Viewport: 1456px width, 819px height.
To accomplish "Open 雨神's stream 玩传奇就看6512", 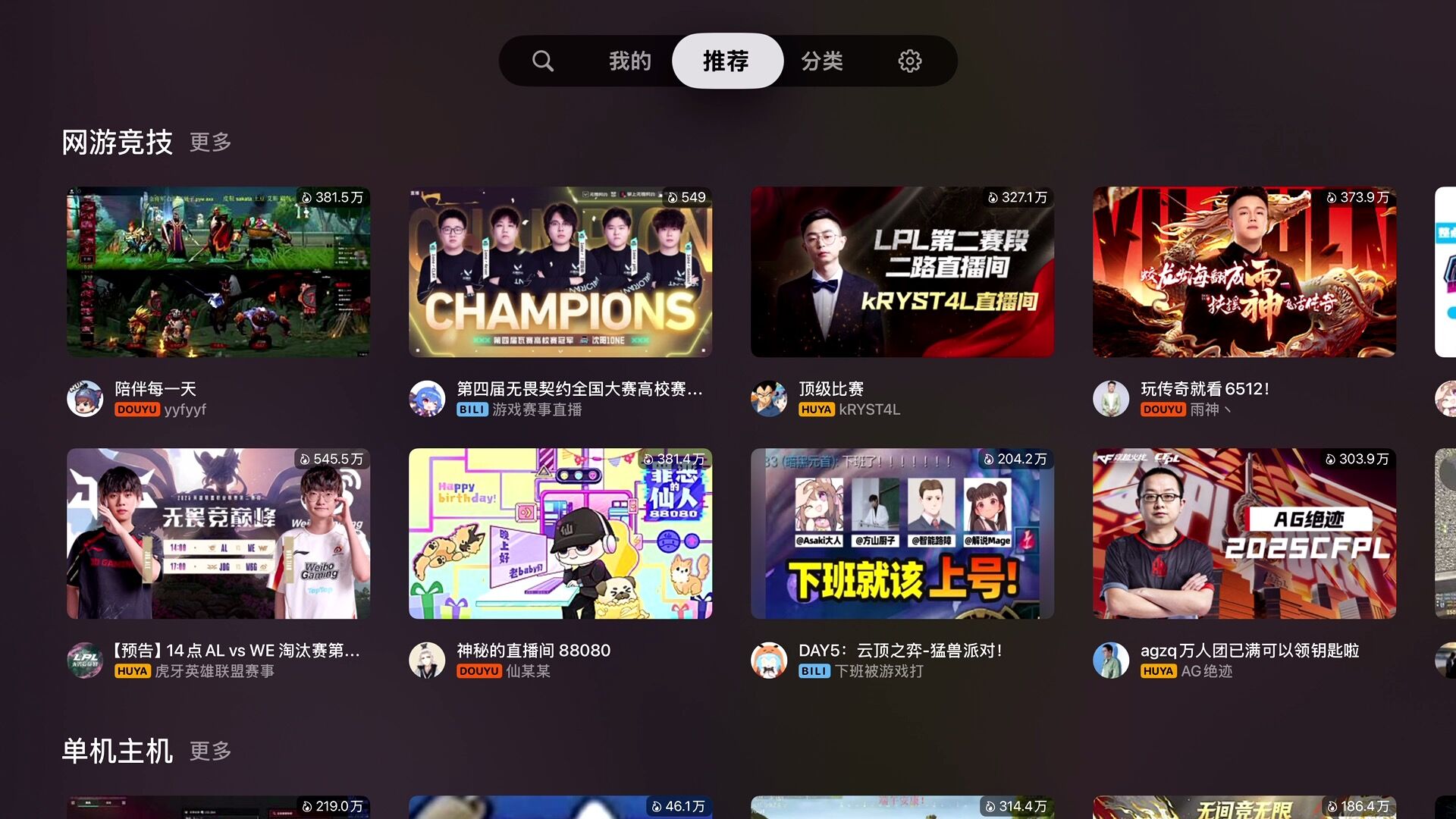I will 1244,272.
